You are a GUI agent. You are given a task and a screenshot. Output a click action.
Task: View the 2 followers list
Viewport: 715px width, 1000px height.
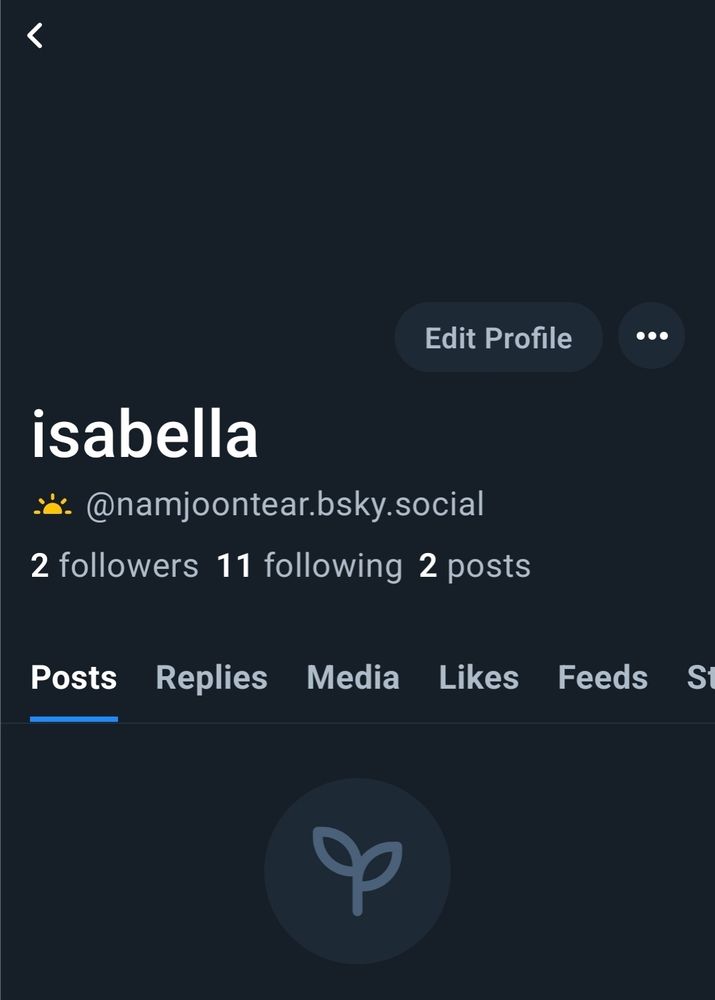tap(115, 566)
